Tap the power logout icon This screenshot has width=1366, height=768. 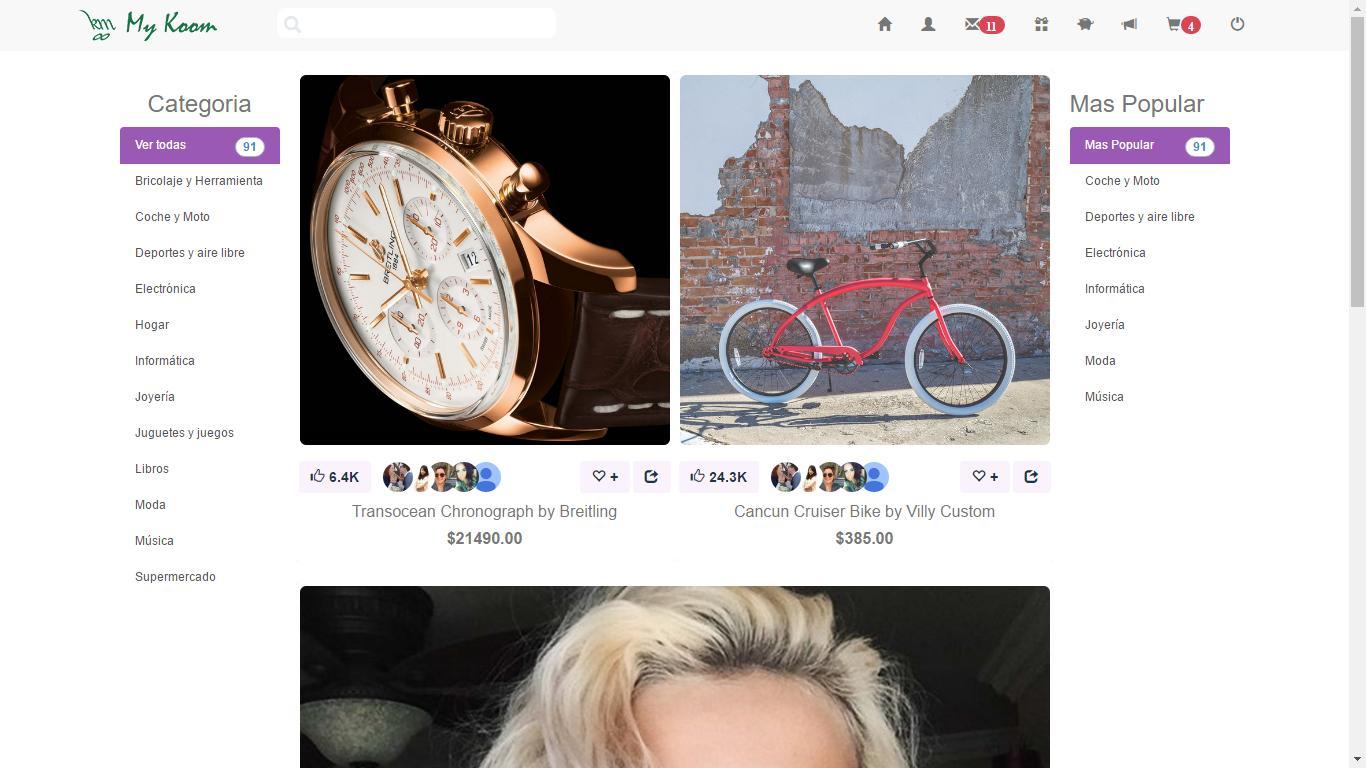click(x=1237, y=24)
